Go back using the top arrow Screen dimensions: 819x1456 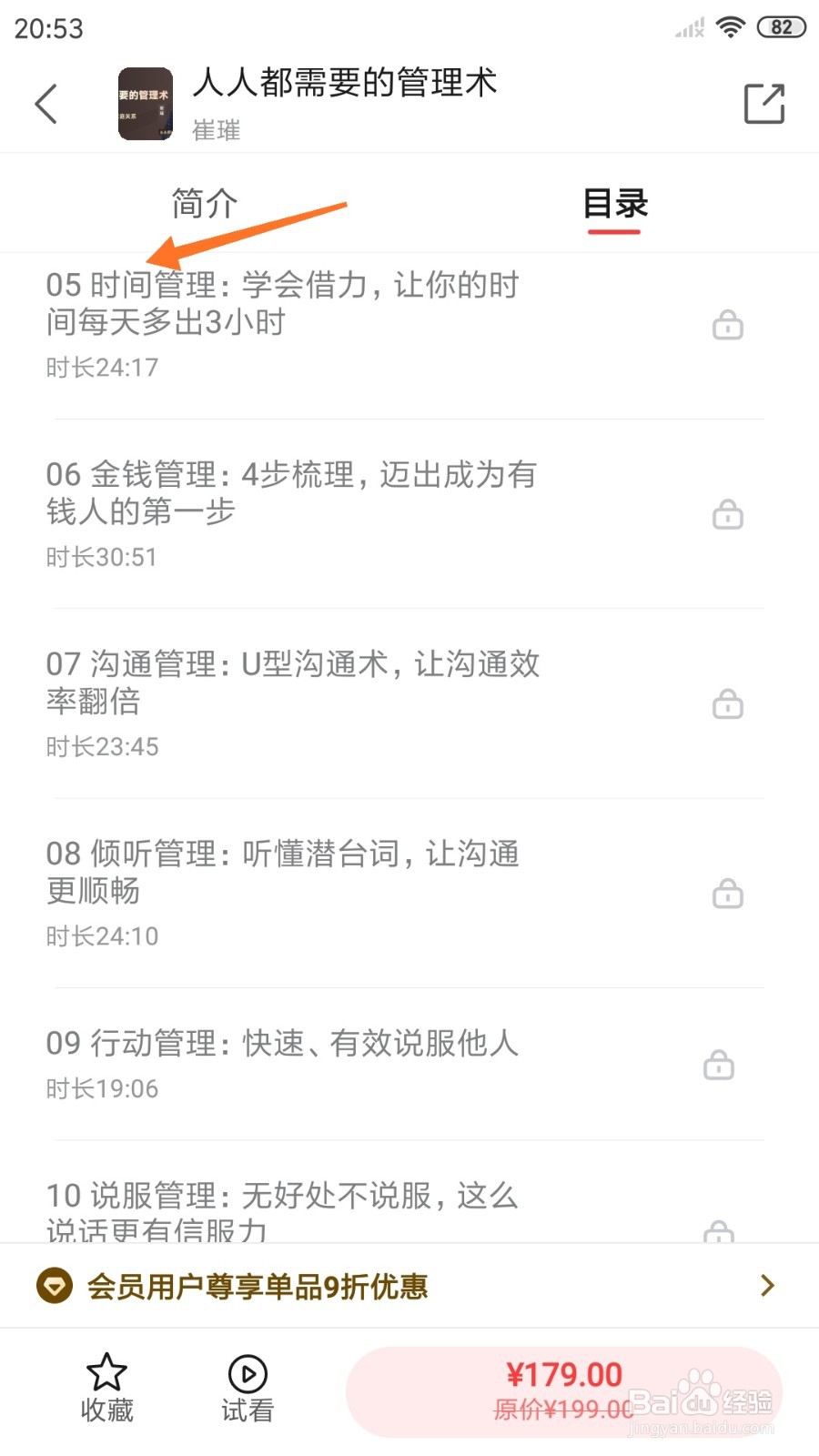point(46,104)
